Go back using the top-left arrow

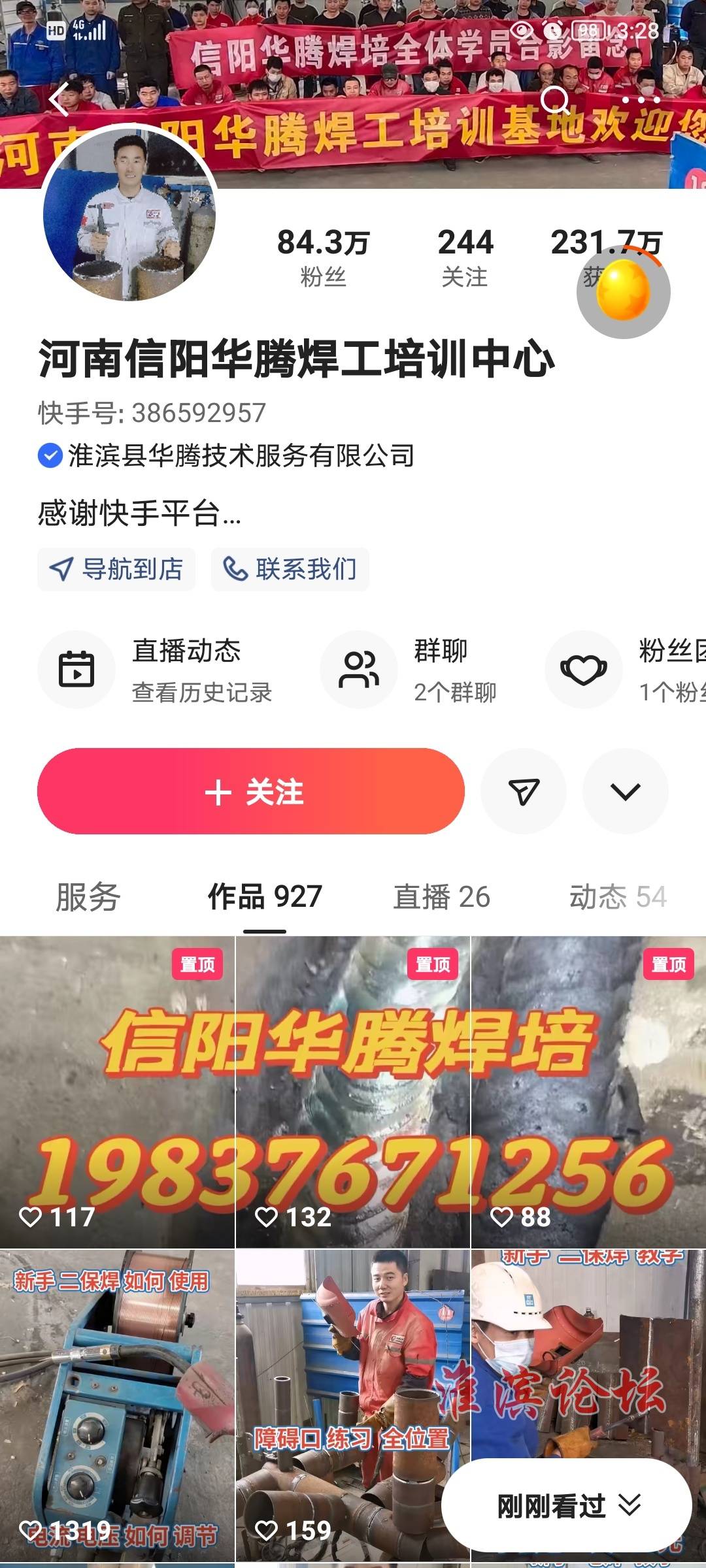[59, 100]
